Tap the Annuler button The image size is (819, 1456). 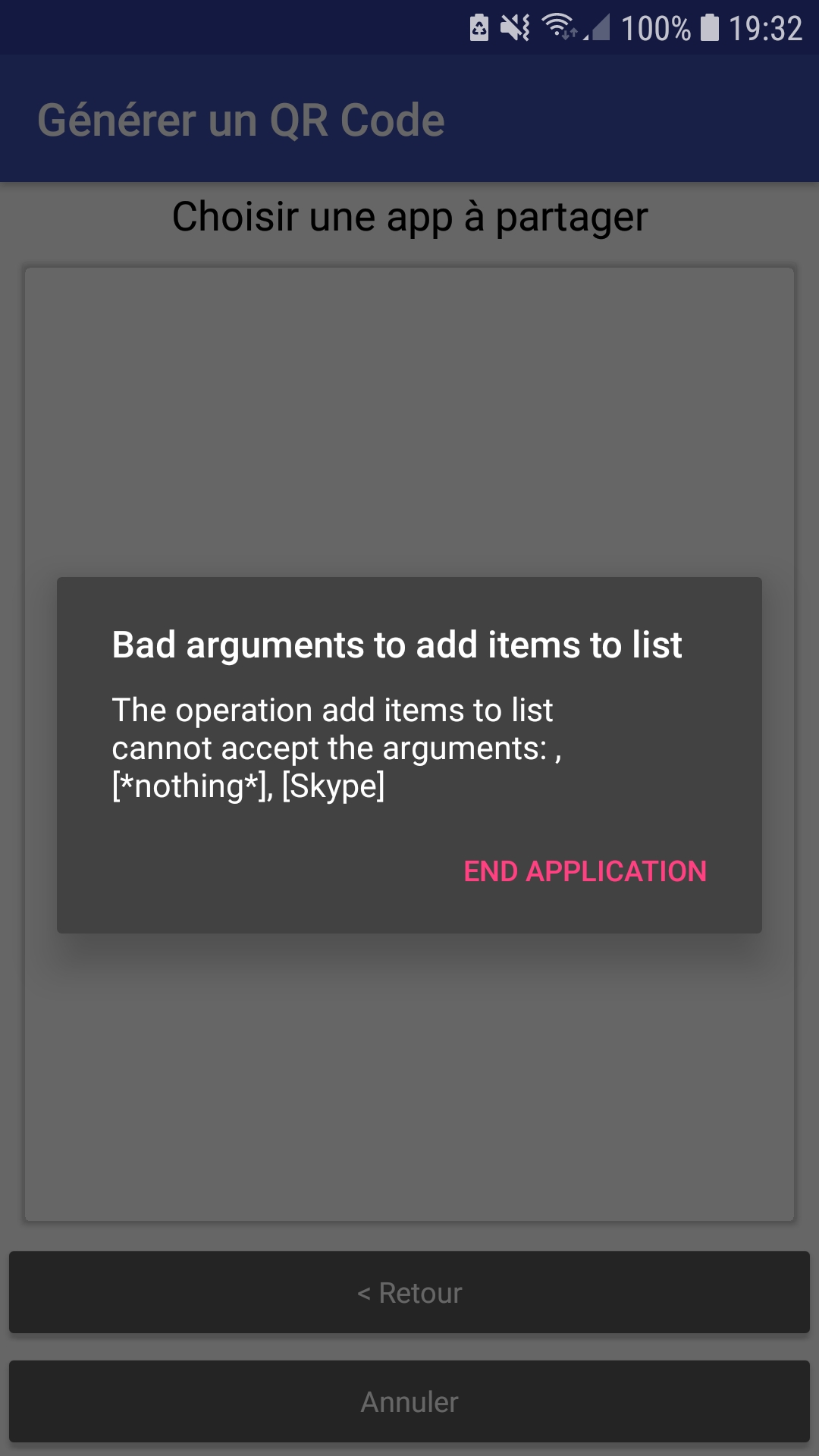(409, 1402)
